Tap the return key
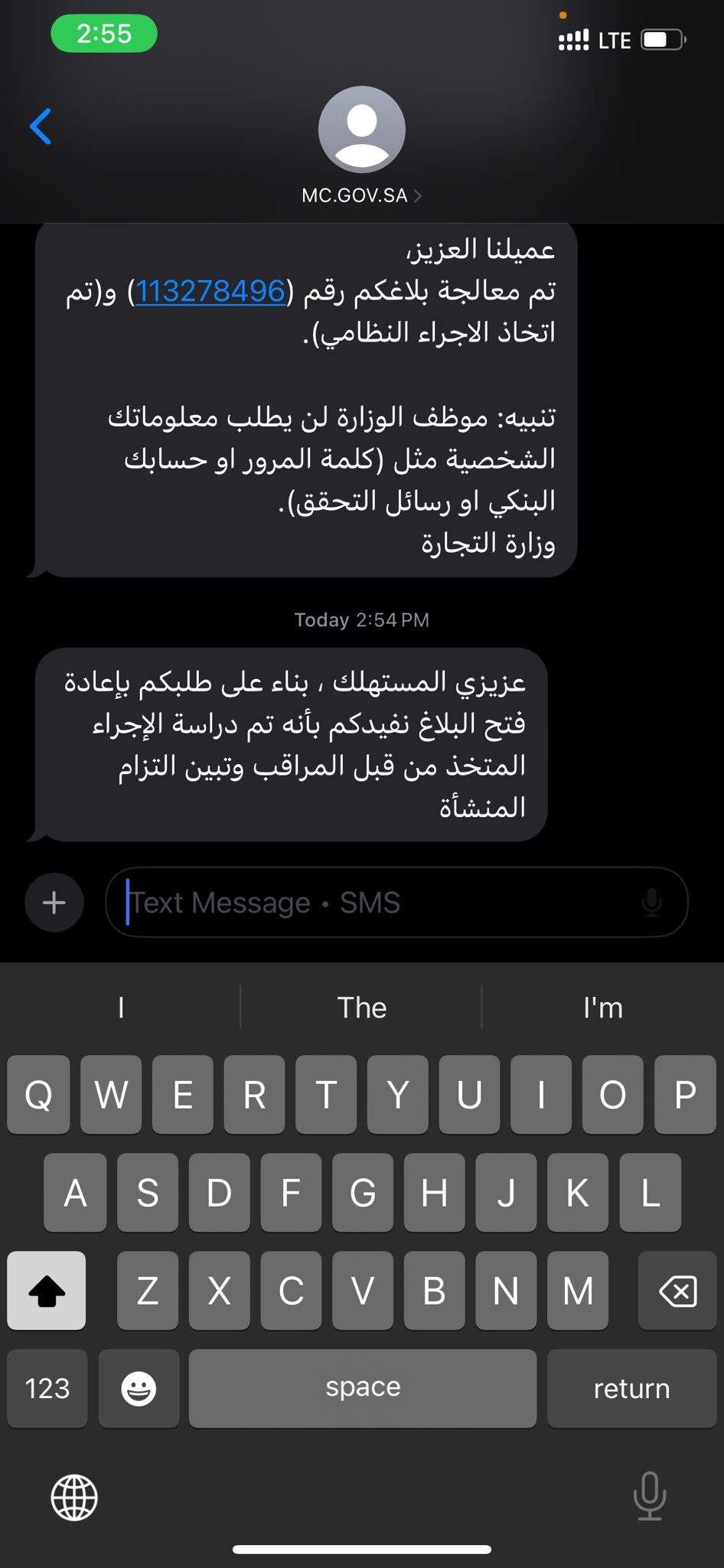The width and height of the screenshot is (724, 1568). point(631,1388)
